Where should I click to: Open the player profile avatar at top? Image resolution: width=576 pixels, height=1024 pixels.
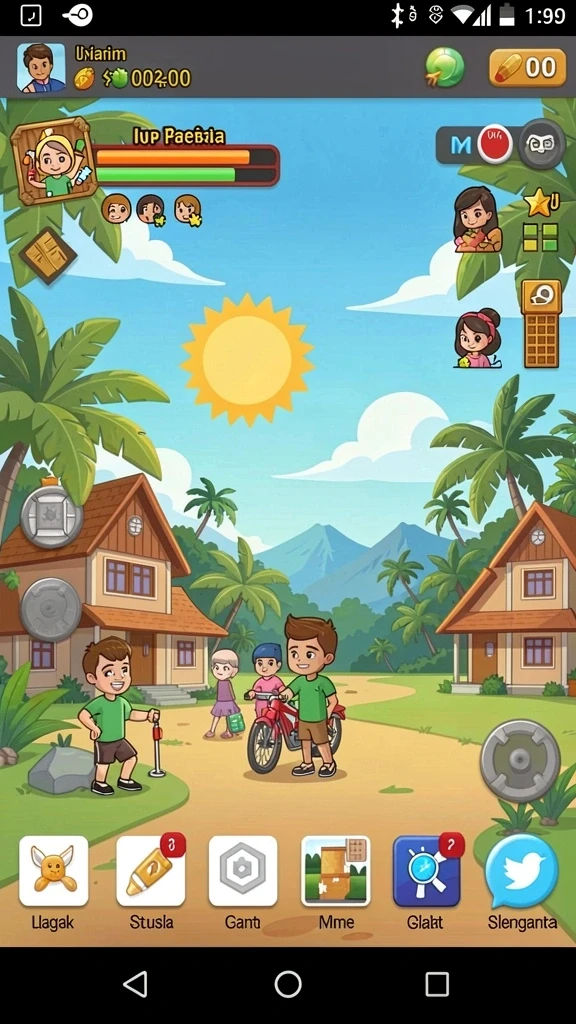coord(41,68)
